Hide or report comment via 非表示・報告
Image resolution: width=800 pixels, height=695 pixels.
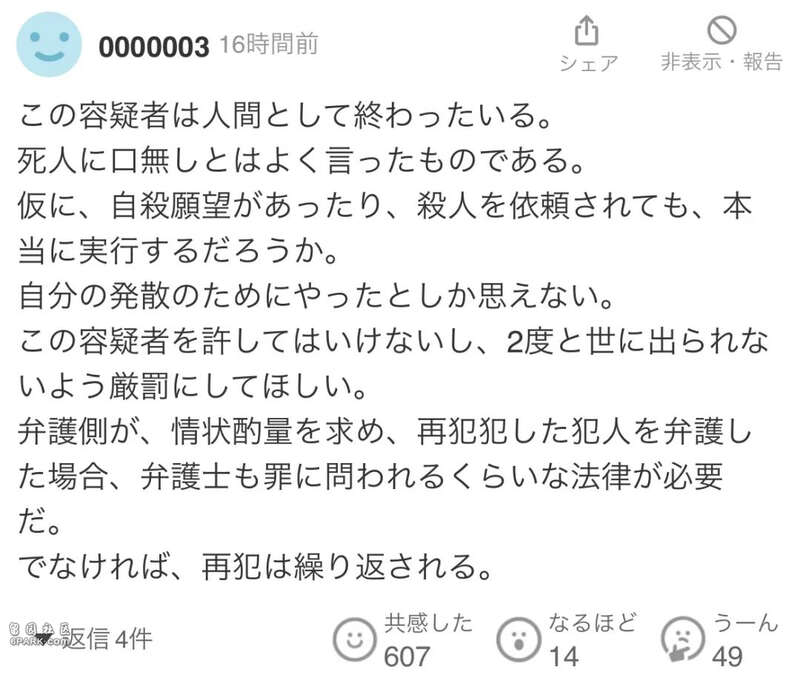coord(721,43)
